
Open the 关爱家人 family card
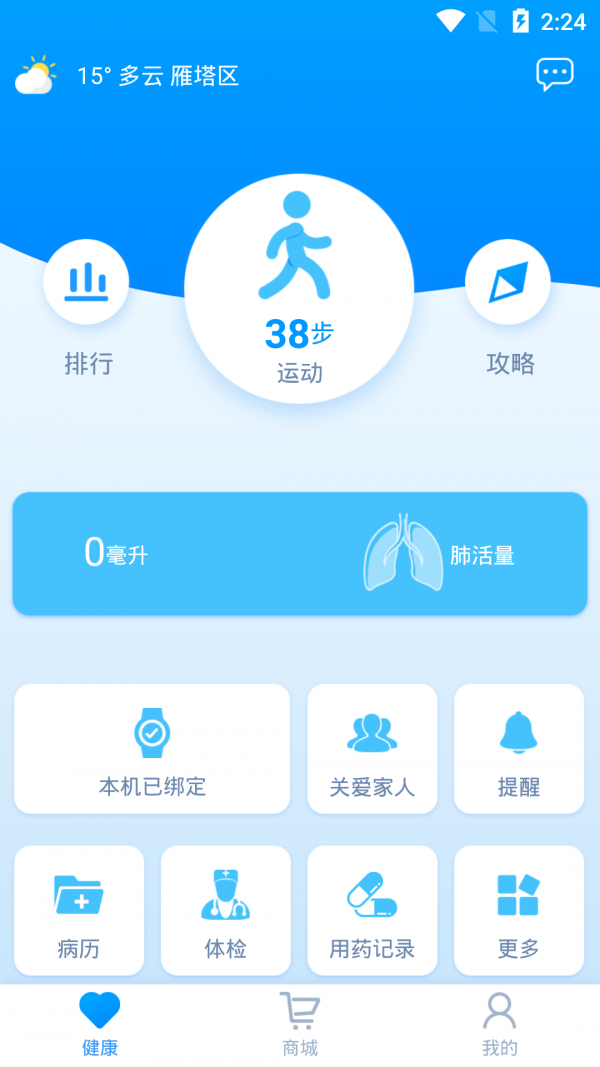pos(372,748)
